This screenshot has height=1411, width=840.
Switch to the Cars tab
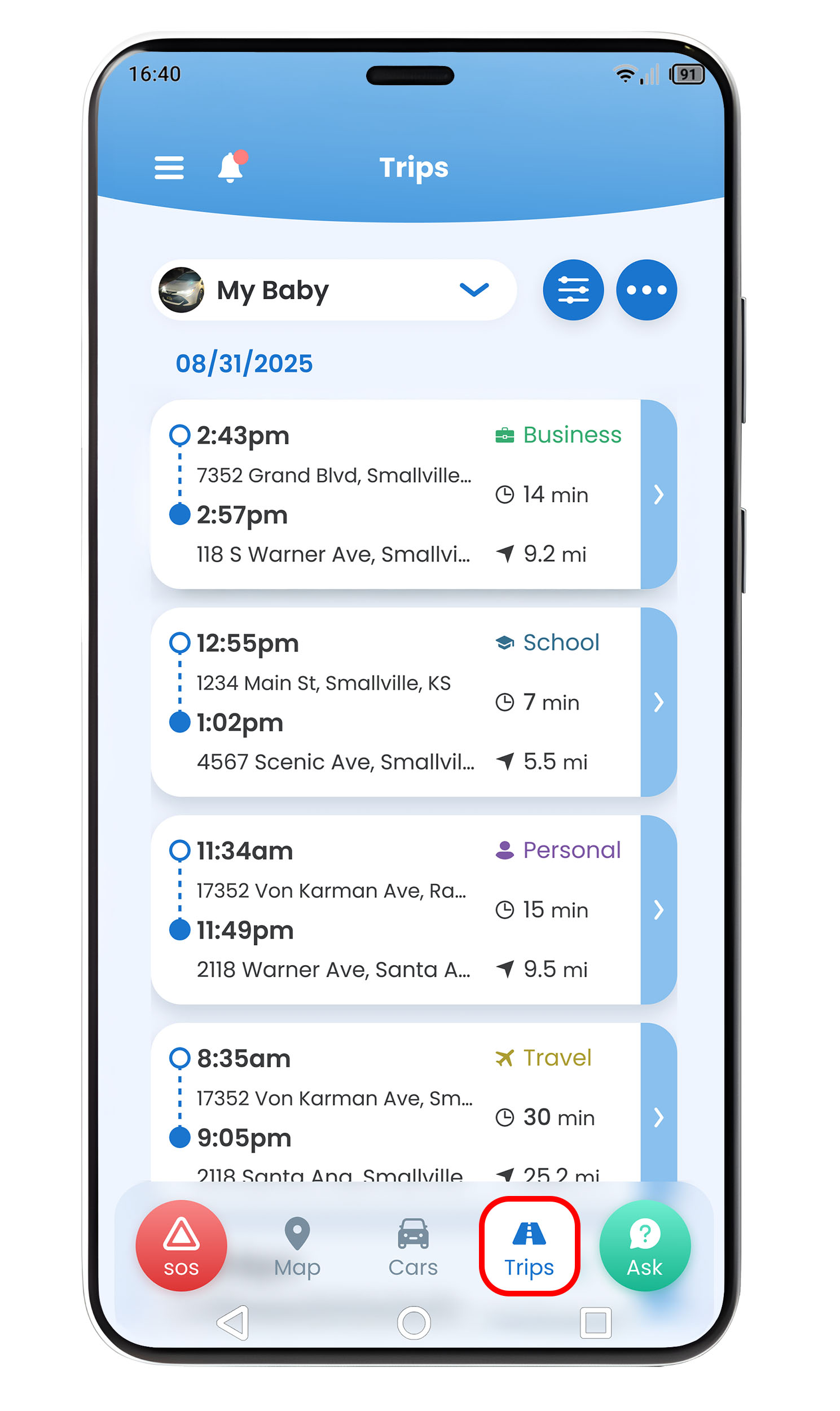pyautogui.click(x=413, y=1247)
